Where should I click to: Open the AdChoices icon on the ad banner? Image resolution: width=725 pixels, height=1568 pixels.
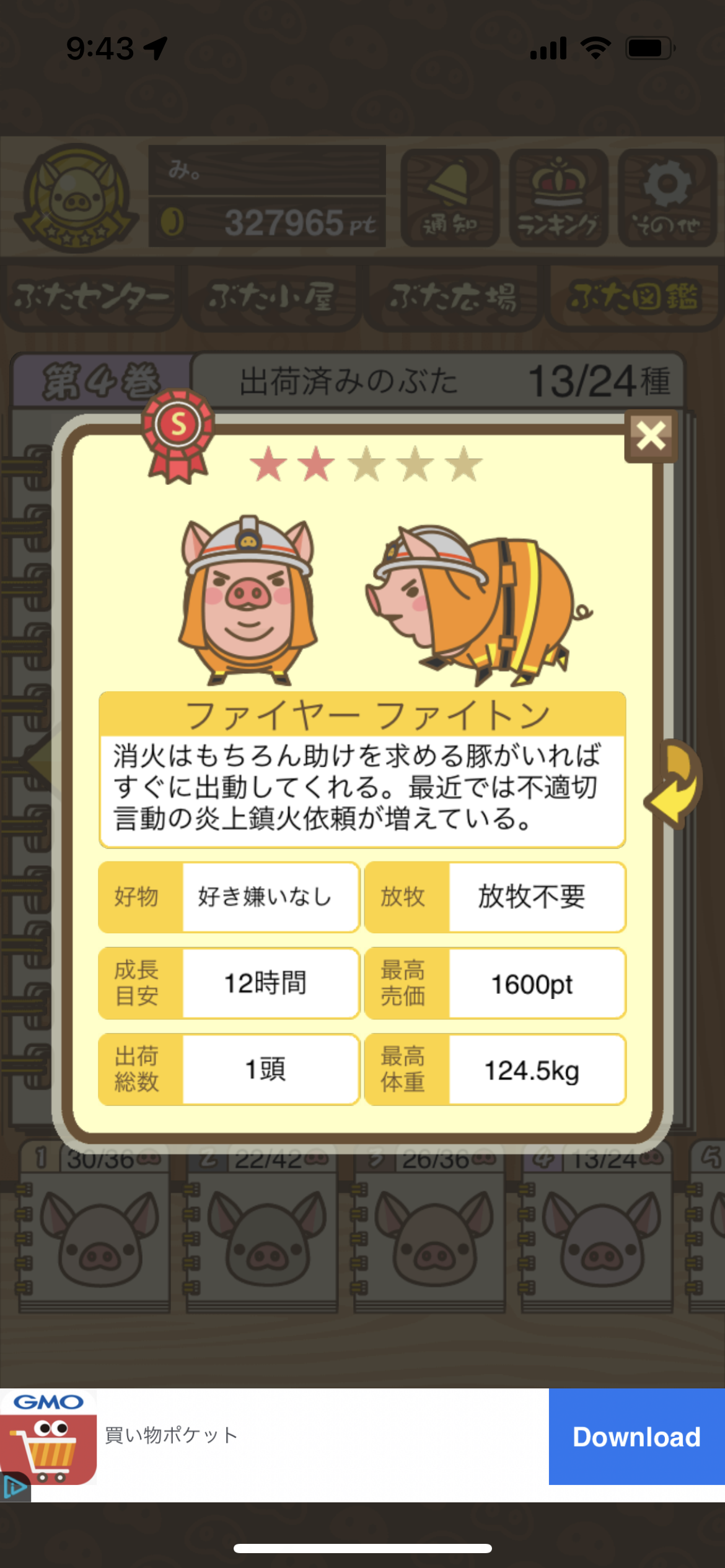point(15,1487)
